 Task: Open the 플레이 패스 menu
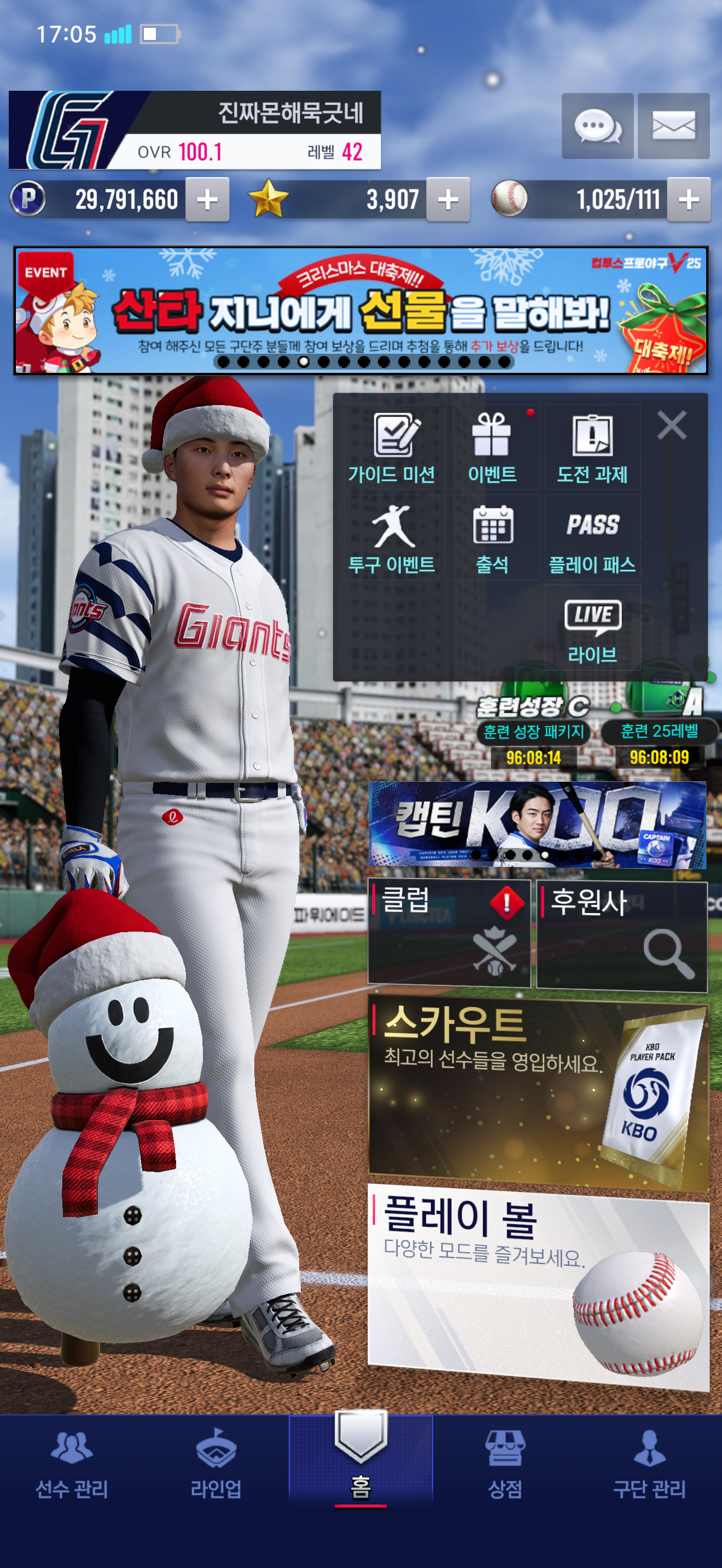click(x=592, y=538)
